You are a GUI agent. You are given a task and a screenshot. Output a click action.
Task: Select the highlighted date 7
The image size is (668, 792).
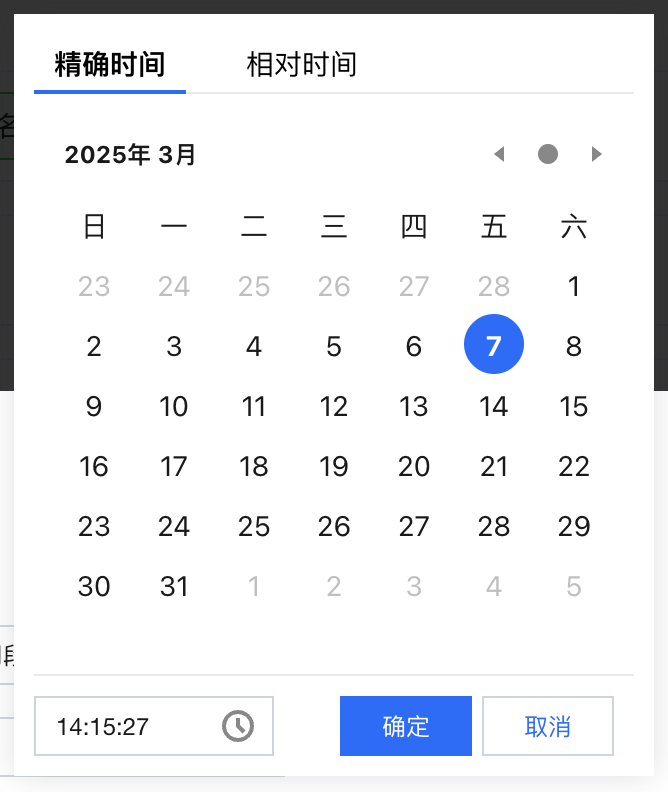coord(494,347)
